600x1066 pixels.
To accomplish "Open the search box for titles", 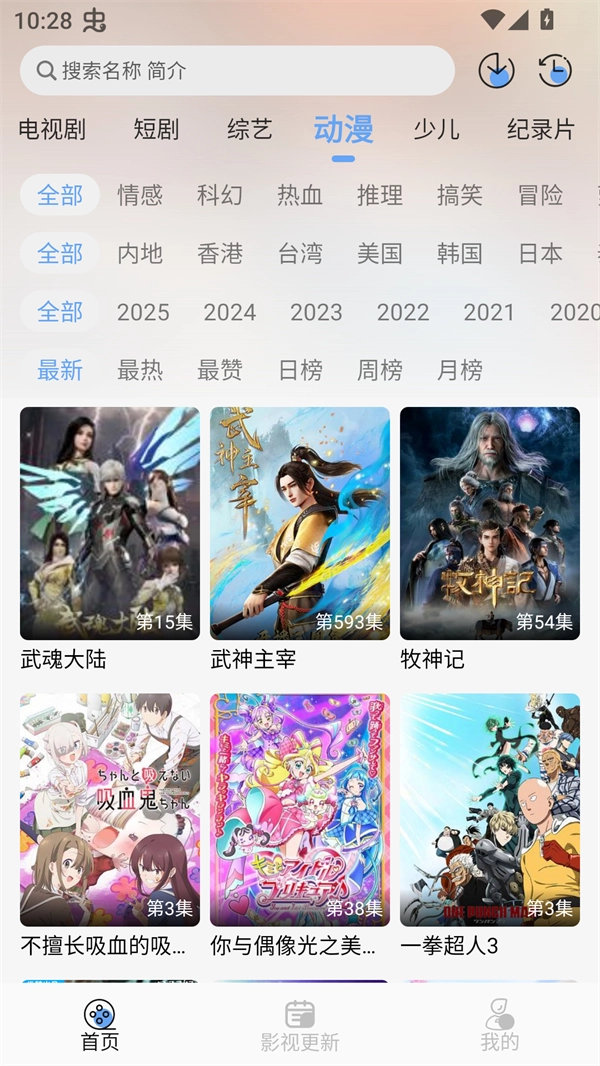I will pyautogui.click(x=237, y=71).
